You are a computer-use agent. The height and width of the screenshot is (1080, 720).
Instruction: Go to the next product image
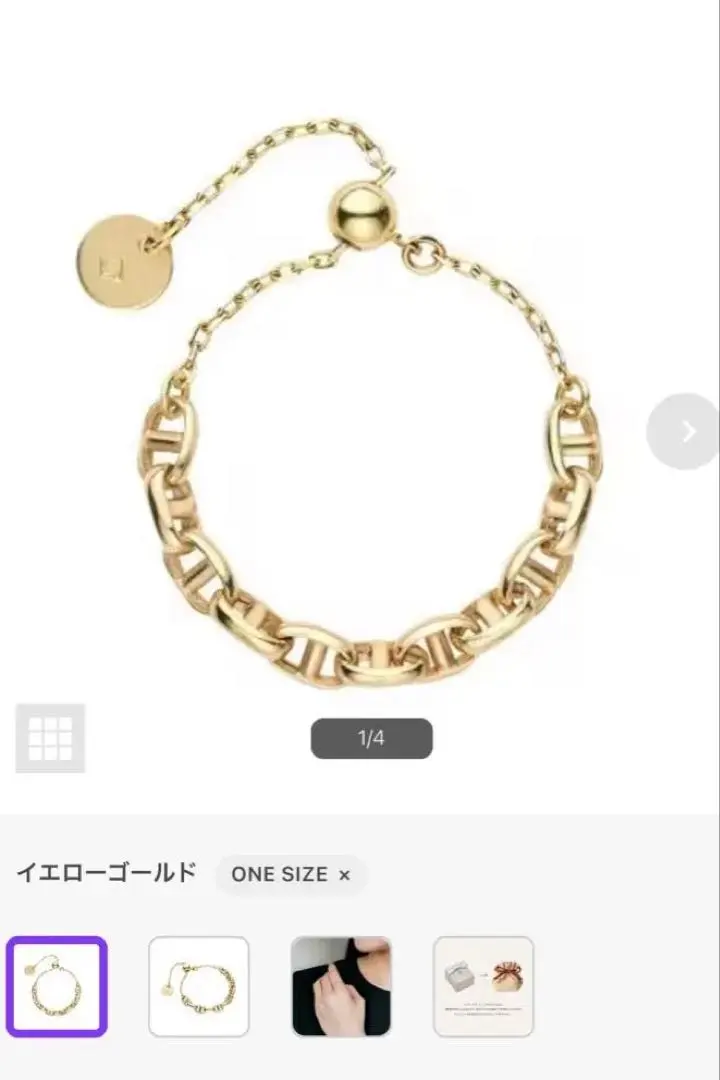[686, 431]
